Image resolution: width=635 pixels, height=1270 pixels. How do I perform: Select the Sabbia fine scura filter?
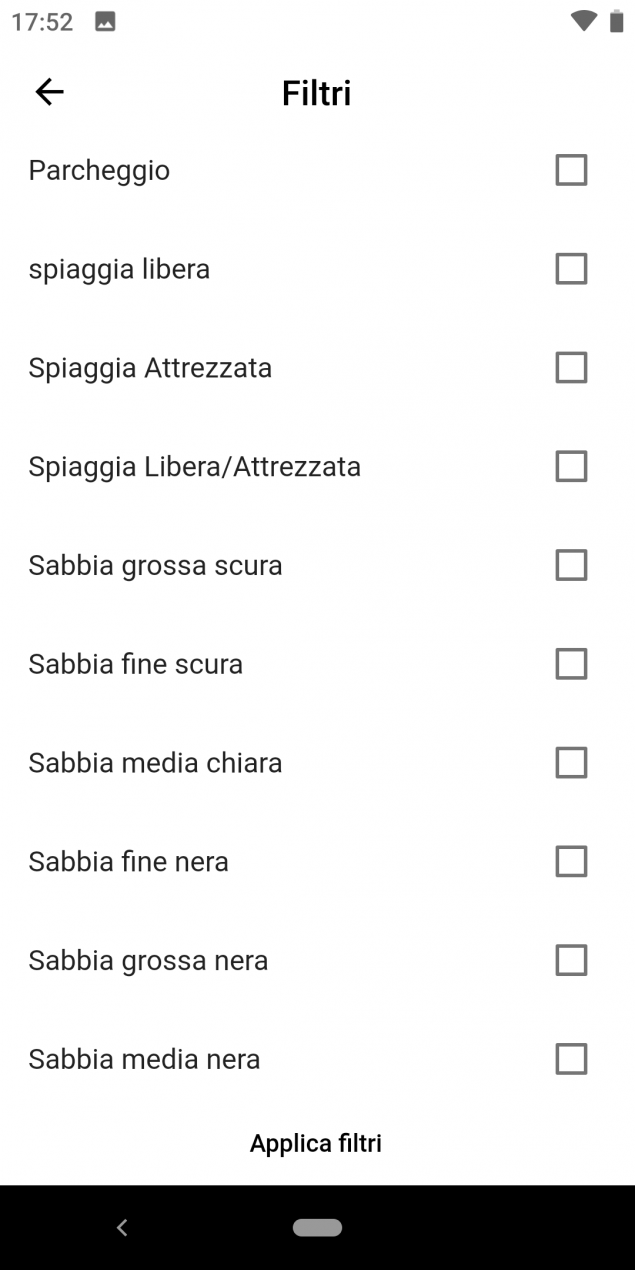[x=571, y=664]
